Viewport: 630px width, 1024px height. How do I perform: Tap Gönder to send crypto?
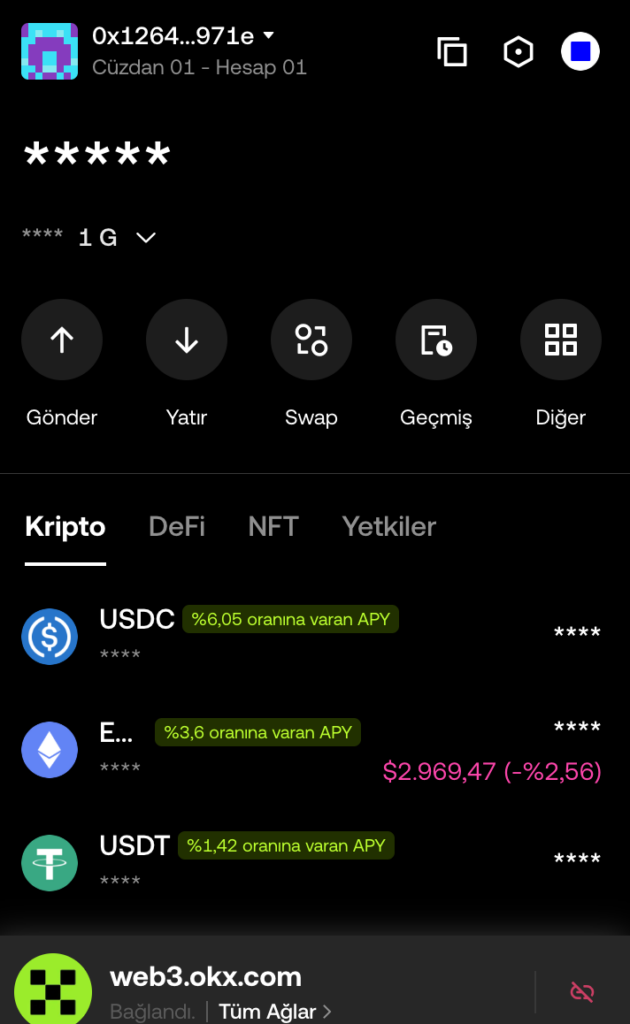(62, 341)
